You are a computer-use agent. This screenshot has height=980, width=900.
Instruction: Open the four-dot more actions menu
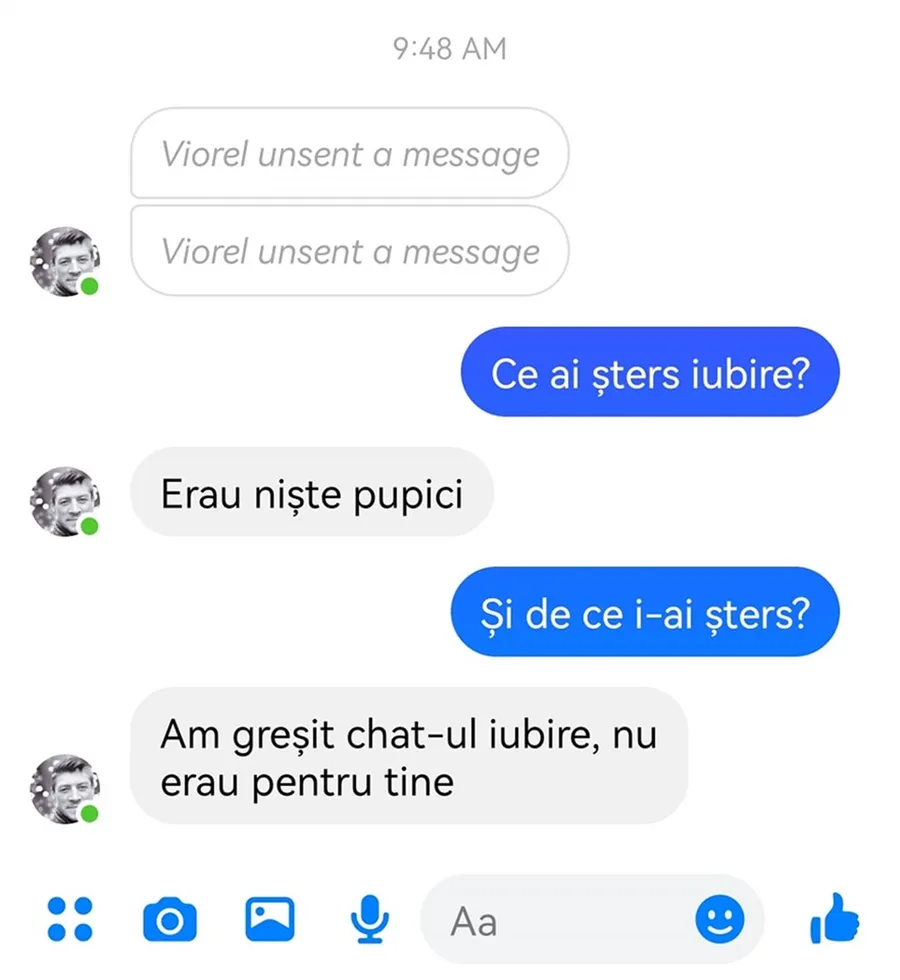point(70,919)
